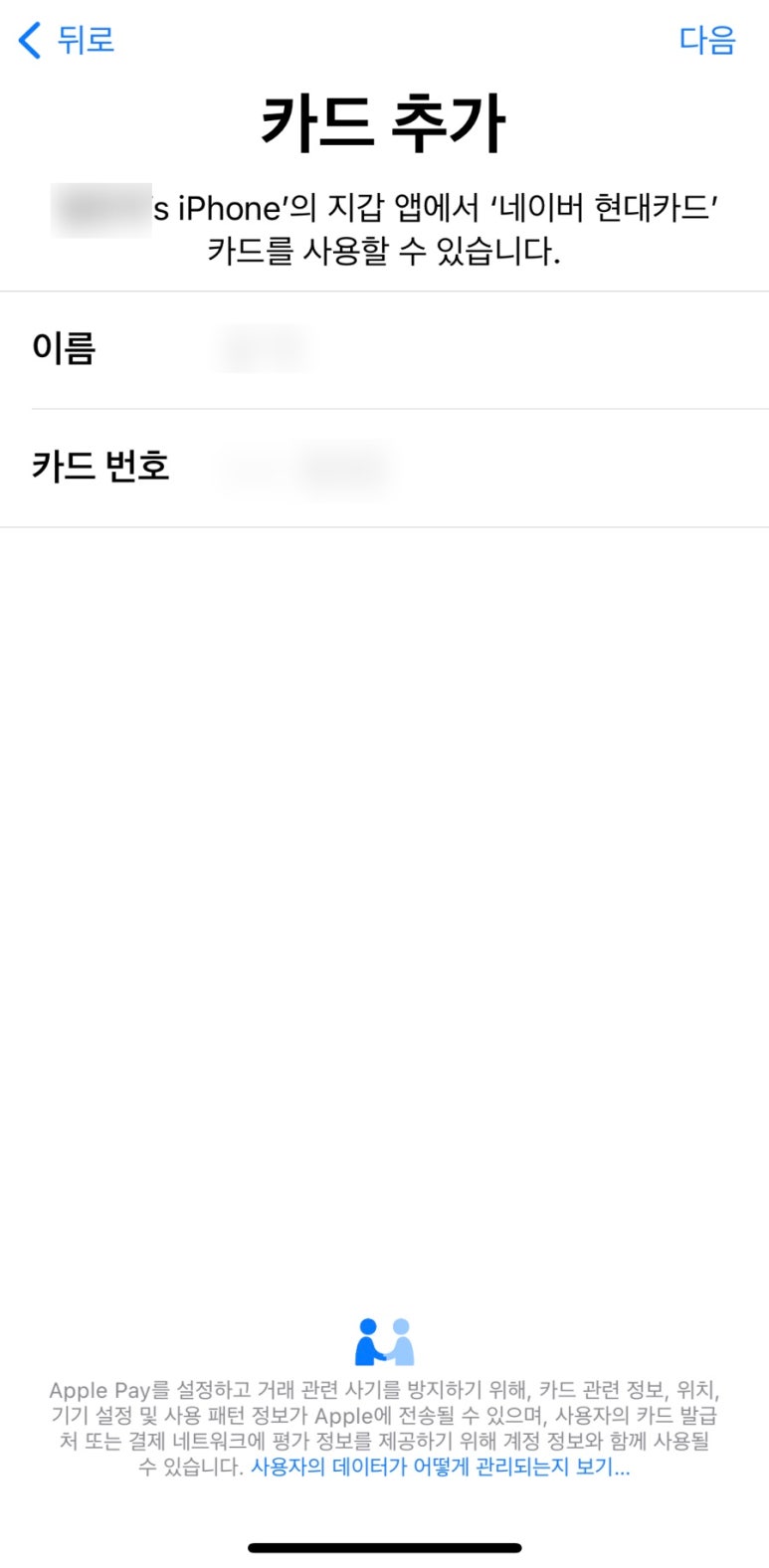Continue by tapping 다음

coord(707,41)
